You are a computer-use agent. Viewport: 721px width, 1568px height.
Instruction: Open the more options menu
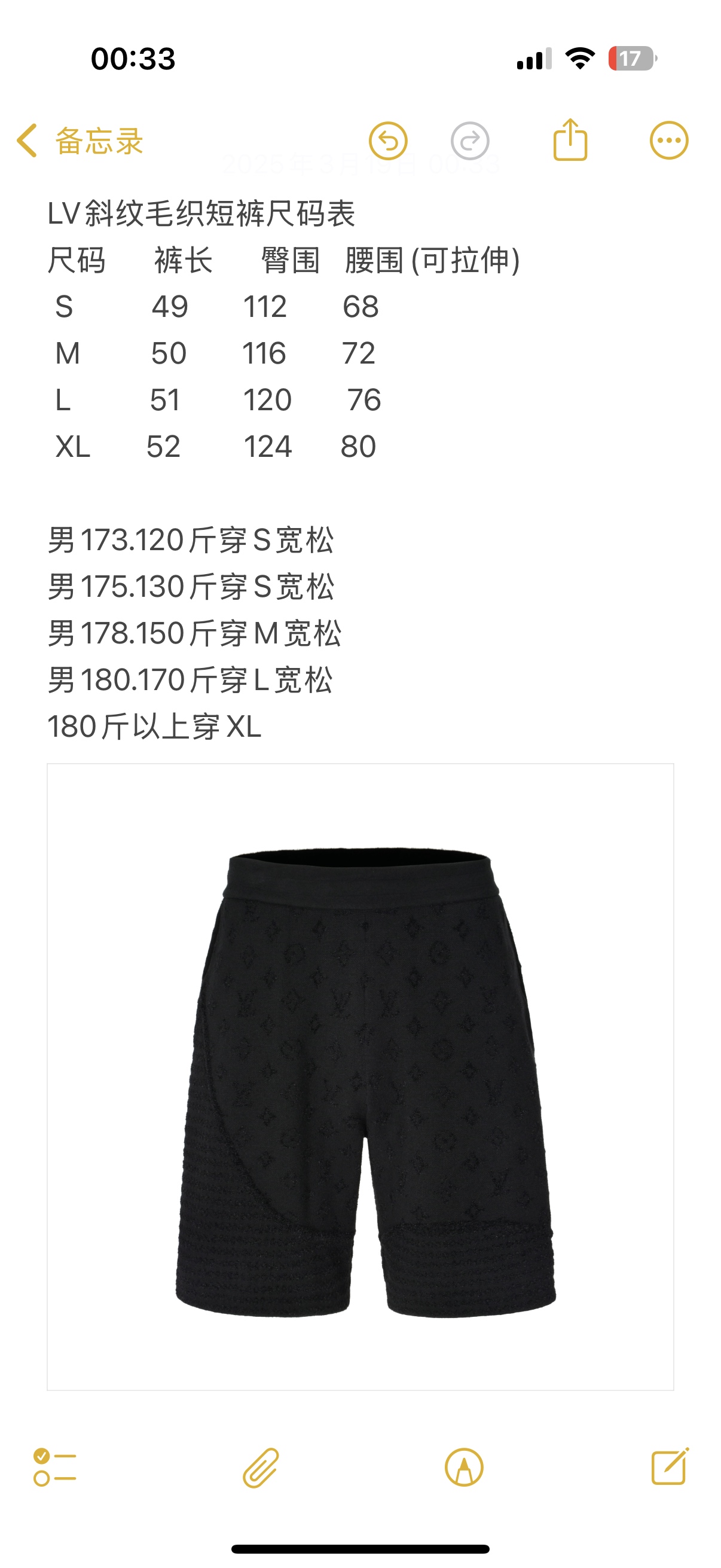click(x=668, y=141)
